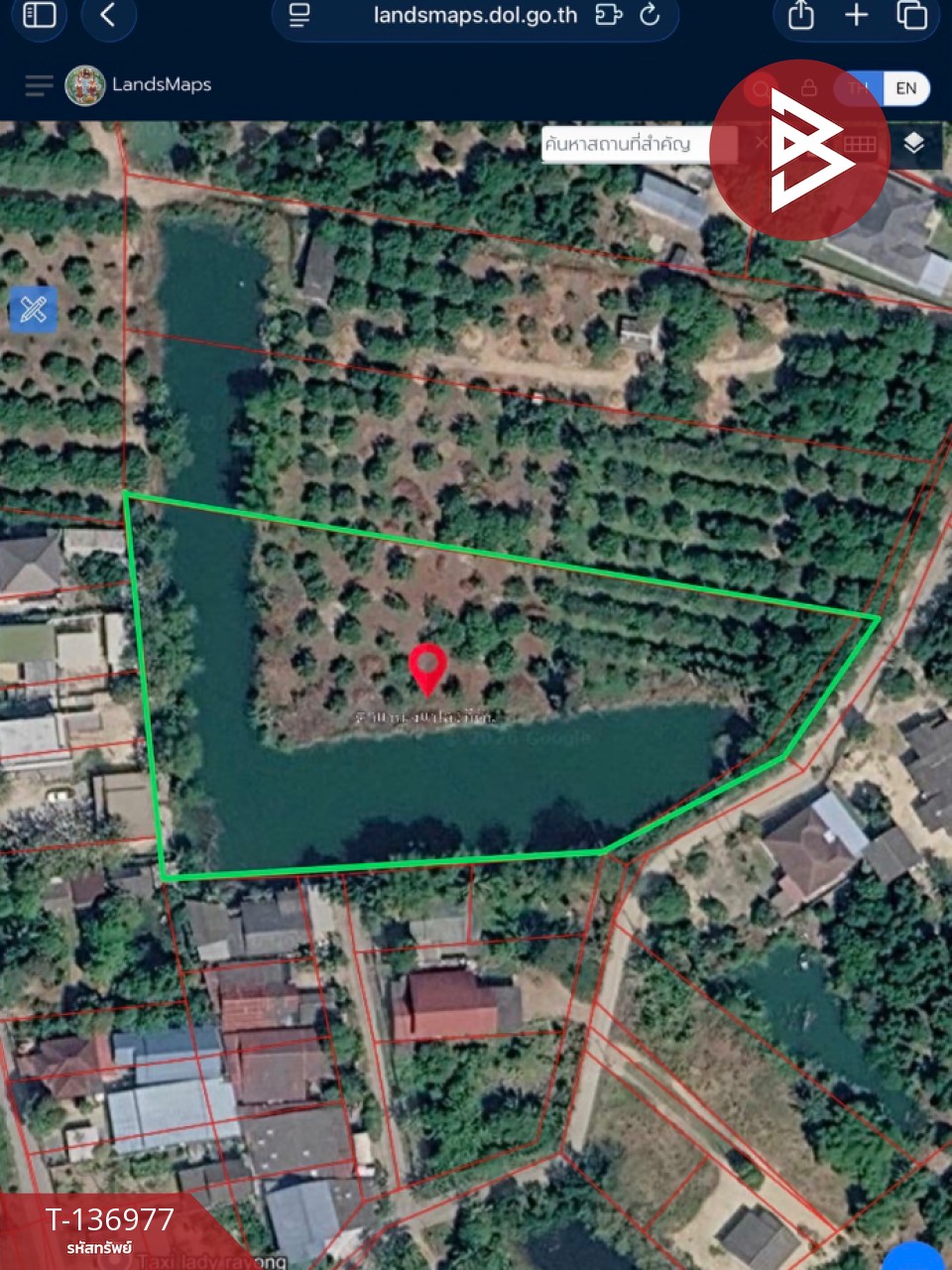Click the landsmaps.dol.go.th address bar

(474, 16)
